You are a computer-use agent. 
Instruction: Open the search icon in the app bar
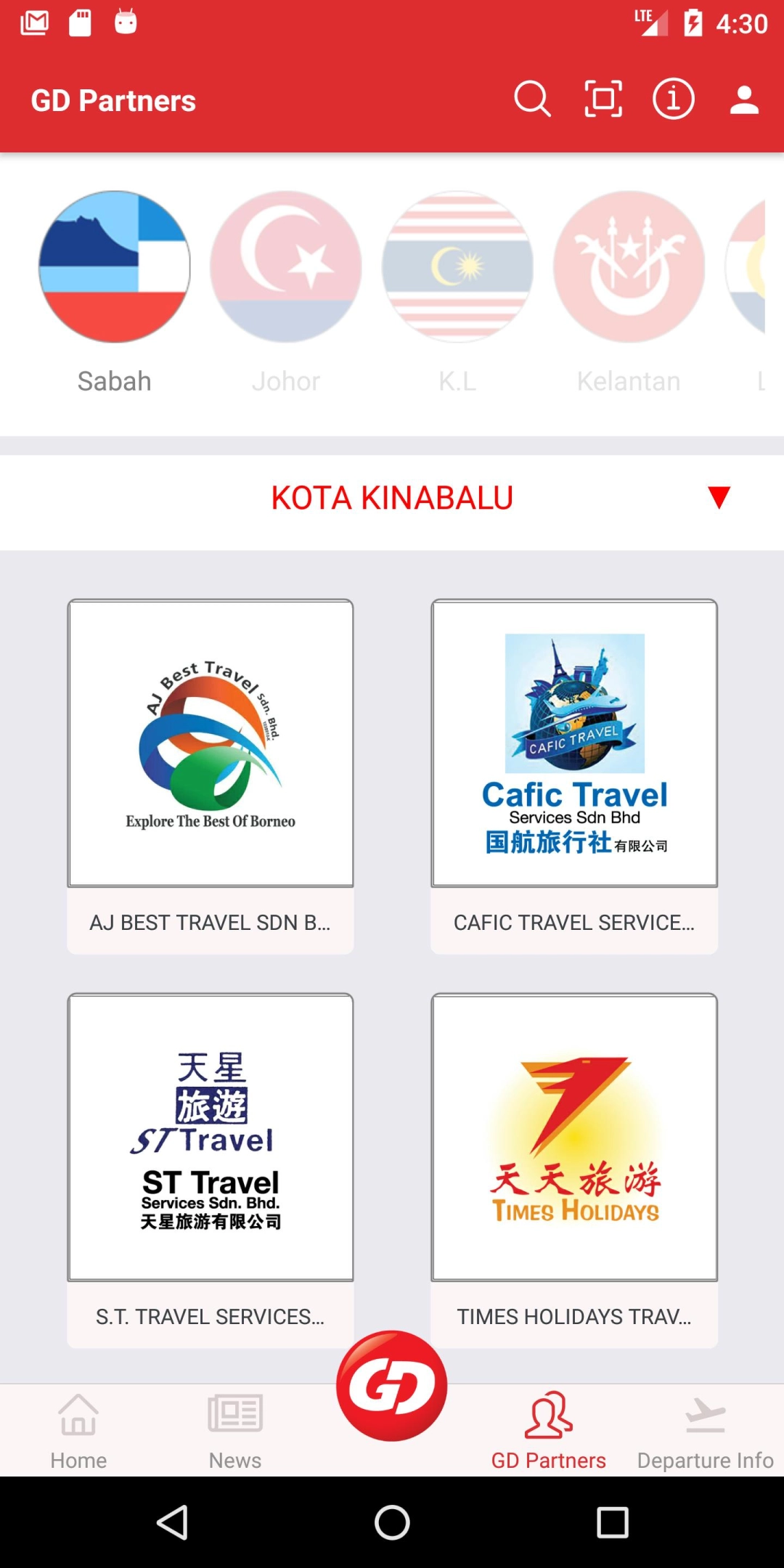532,99
